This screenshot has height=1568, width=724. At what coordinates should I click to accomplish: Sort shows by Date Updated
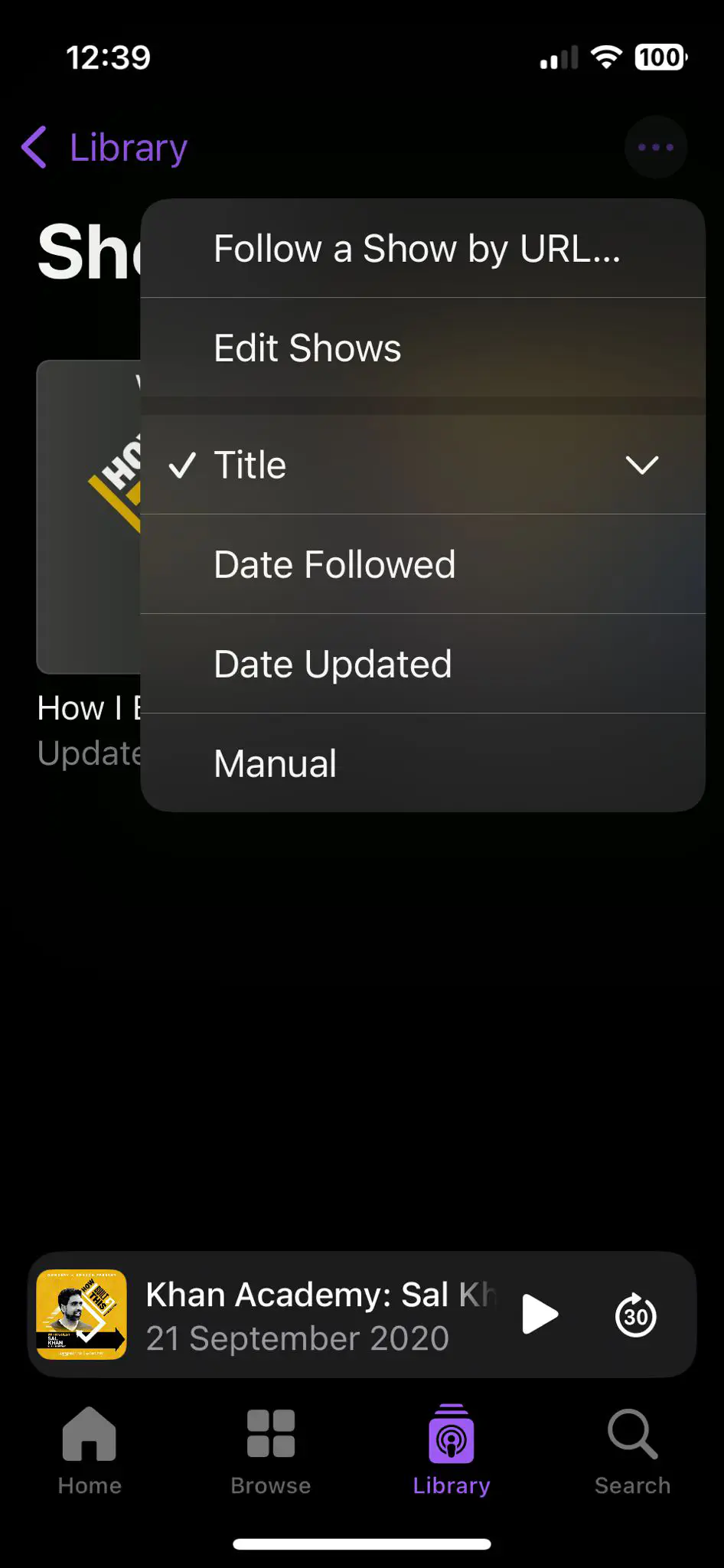click(x=333, y=665)
